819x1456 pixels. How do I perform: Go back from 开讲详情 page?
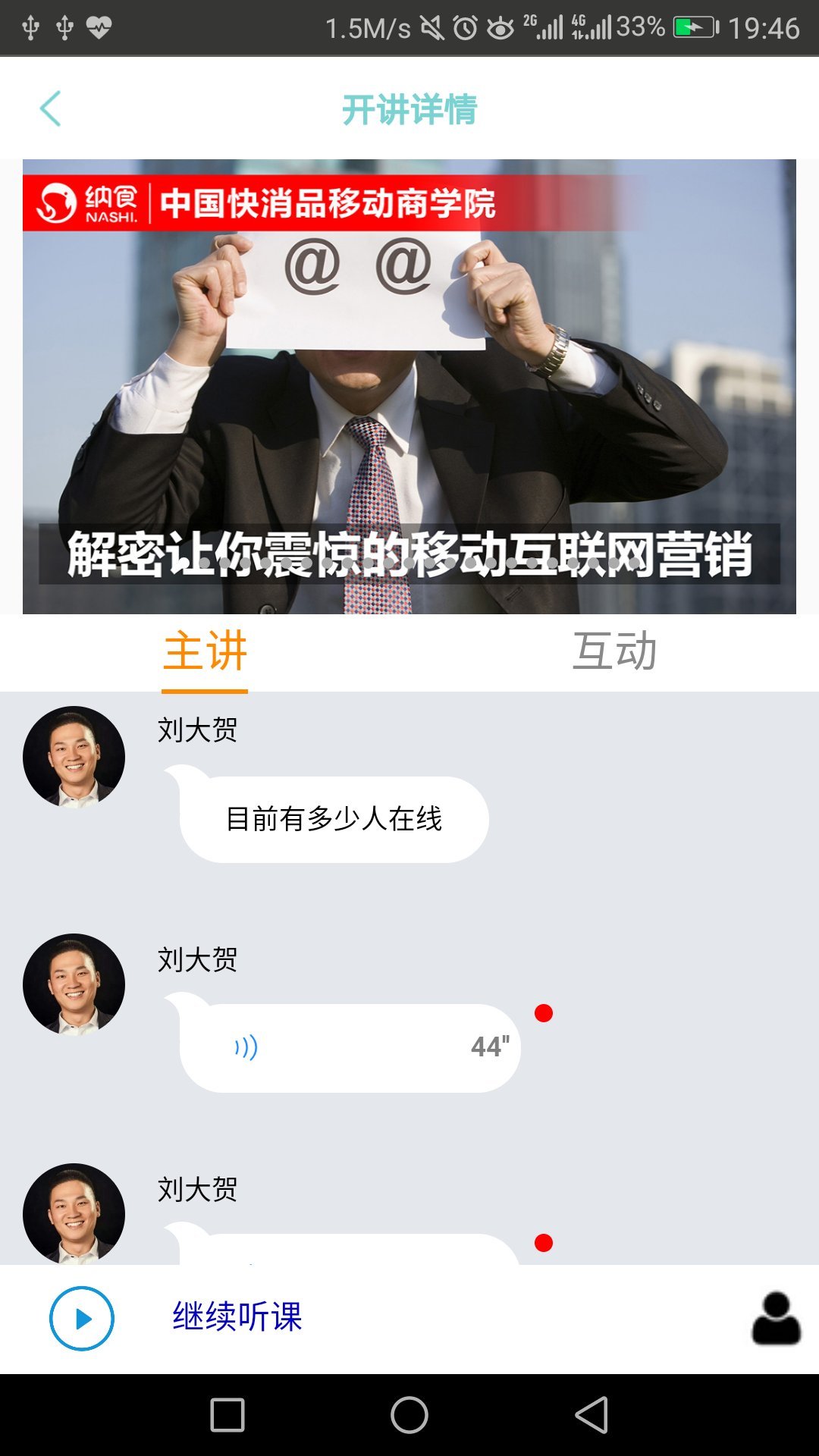click(x=50, y=108)
